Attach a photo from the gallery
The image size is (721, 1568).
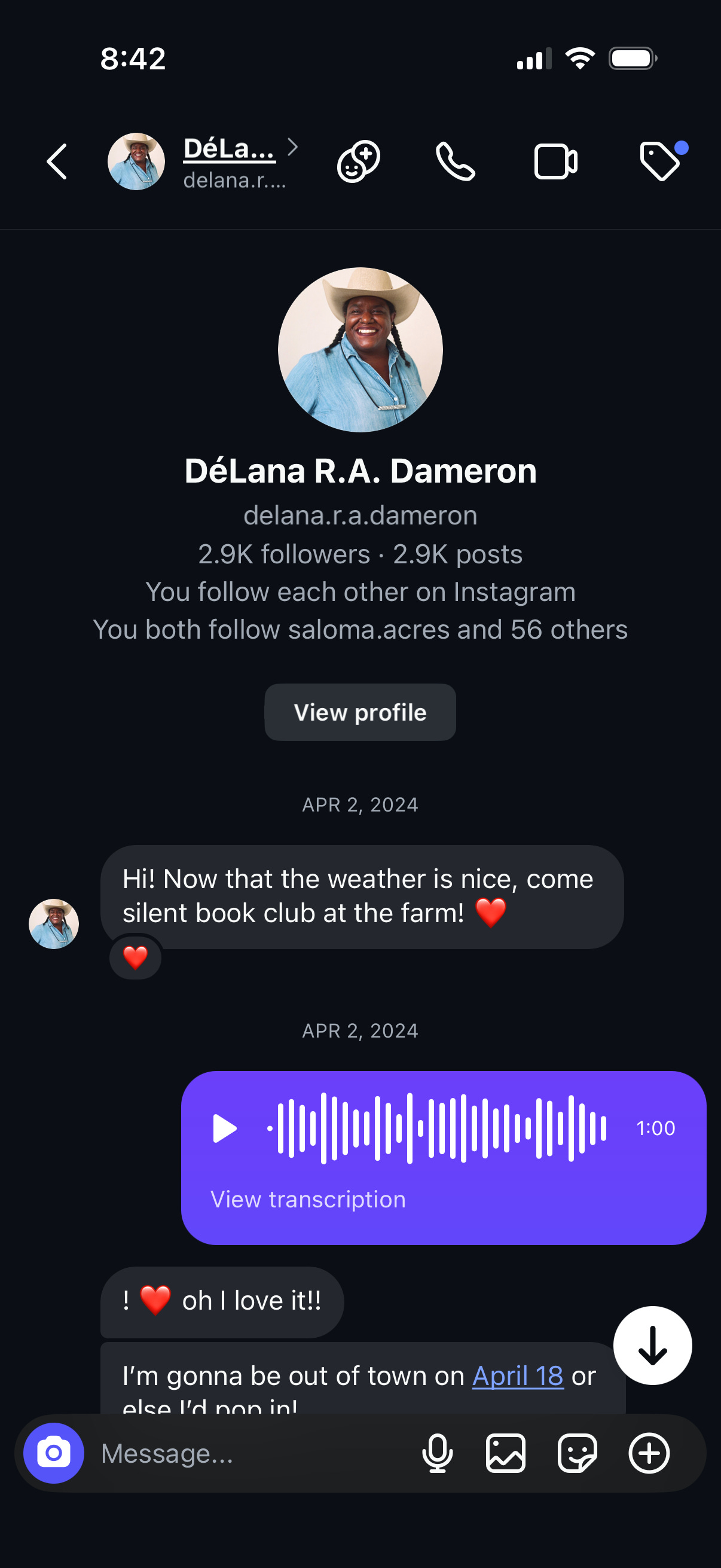(x=506, y=1453)
